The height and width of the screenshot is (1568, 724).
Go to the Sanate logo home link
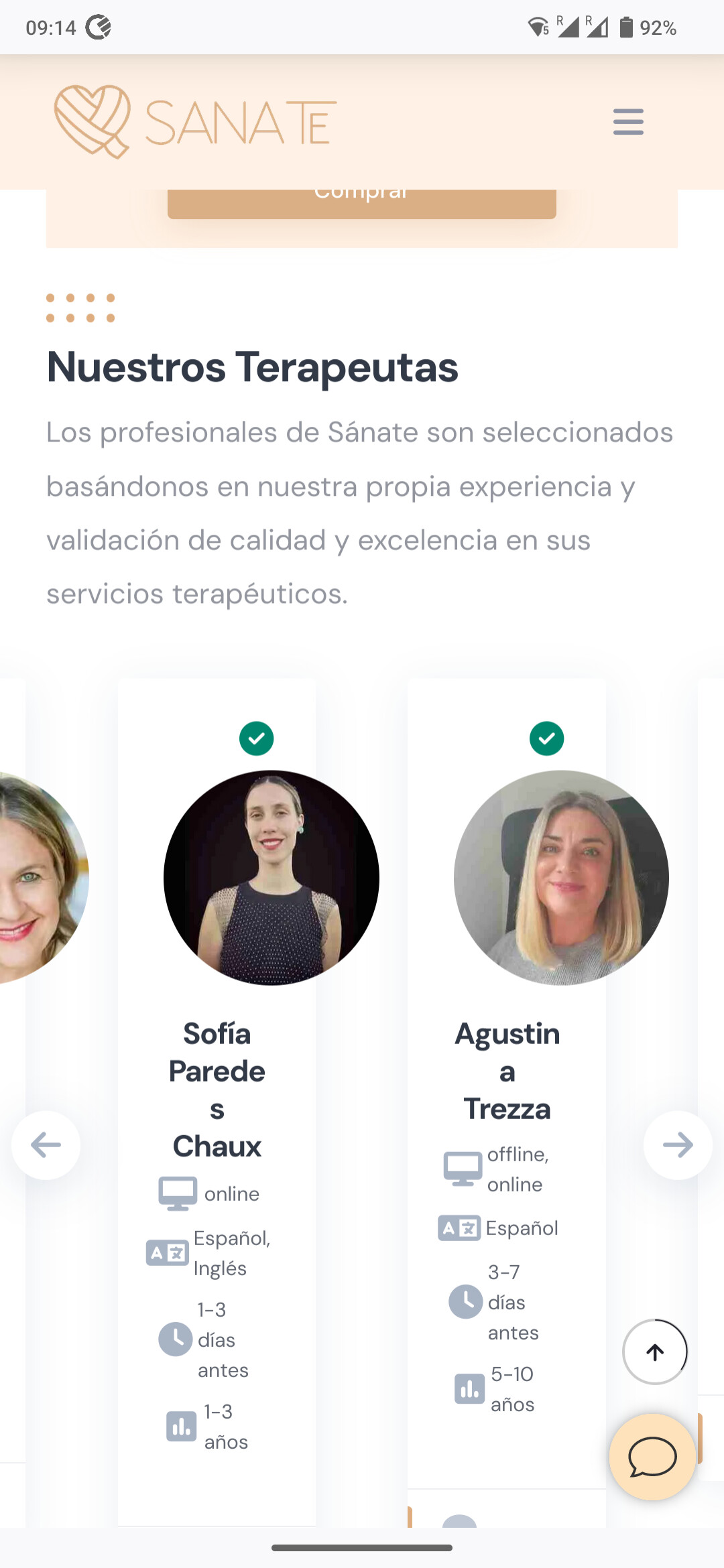click(195, 122)
